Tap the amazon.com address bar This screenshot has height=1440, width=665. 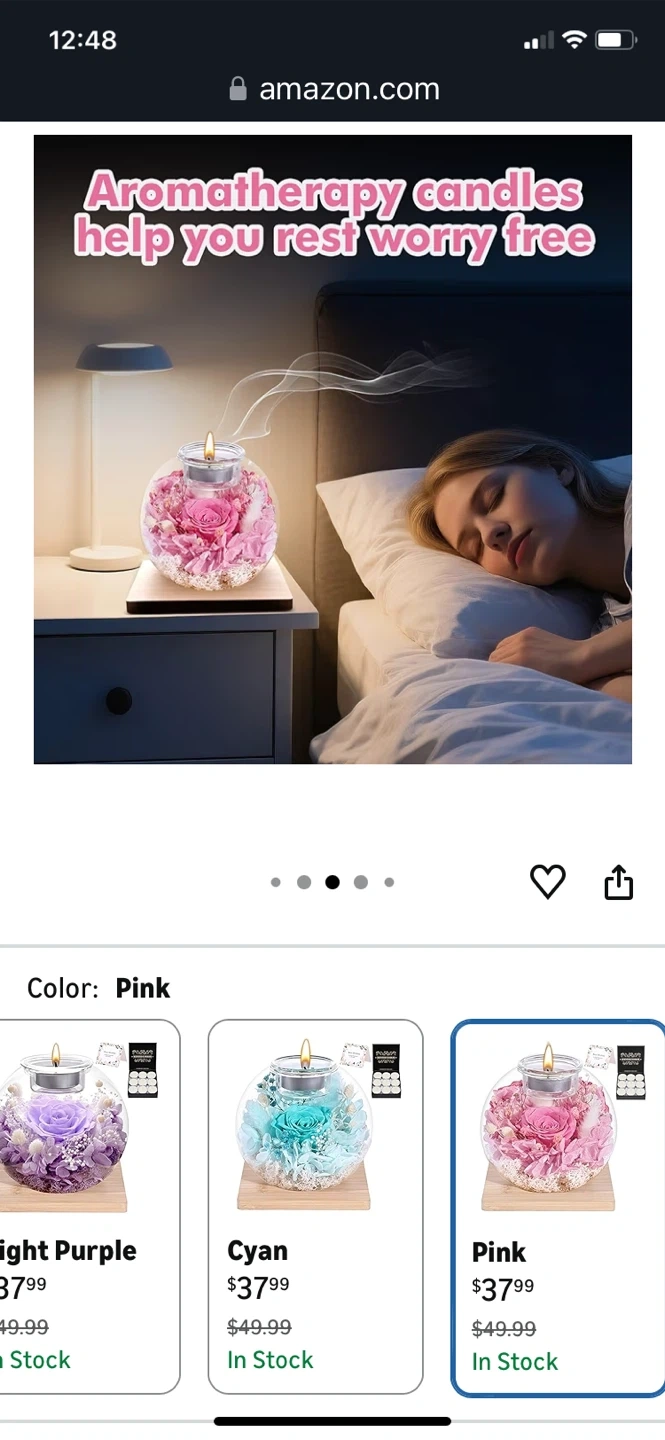(333, 89)
